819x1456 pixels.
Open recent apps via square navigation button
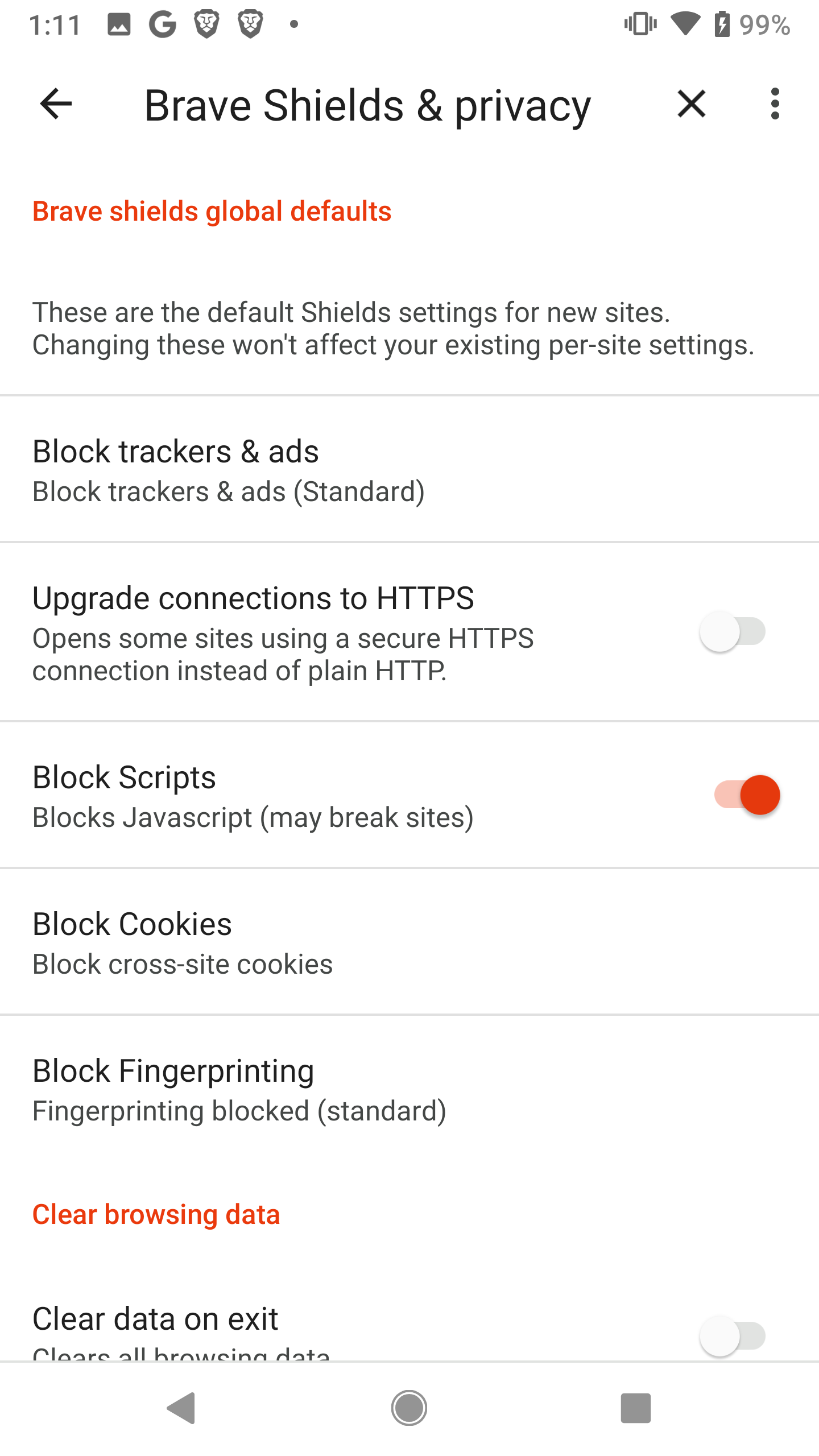click(636, 1408)
